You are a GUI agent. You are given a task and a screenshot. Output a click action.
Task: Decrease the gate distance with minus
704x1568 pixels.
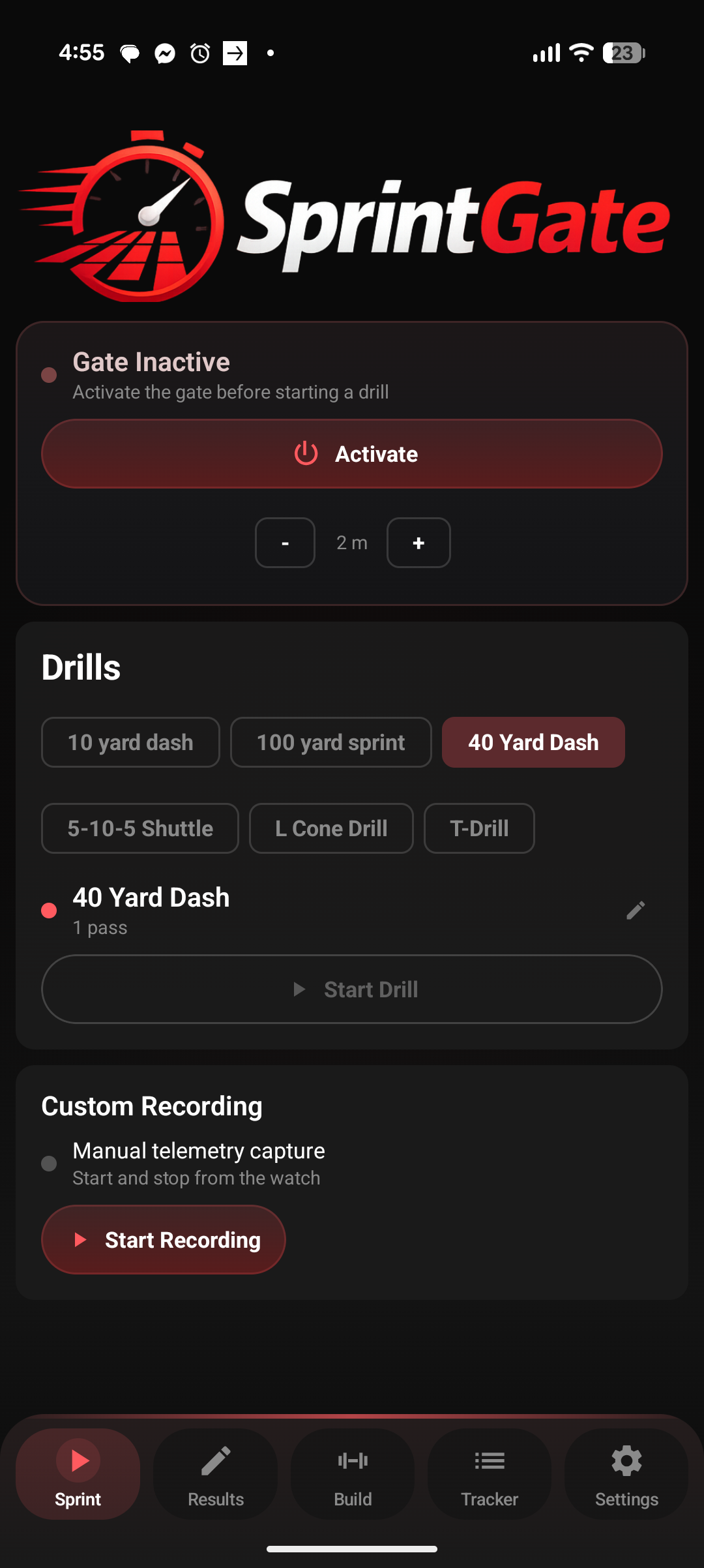click(x=285, y=543)
